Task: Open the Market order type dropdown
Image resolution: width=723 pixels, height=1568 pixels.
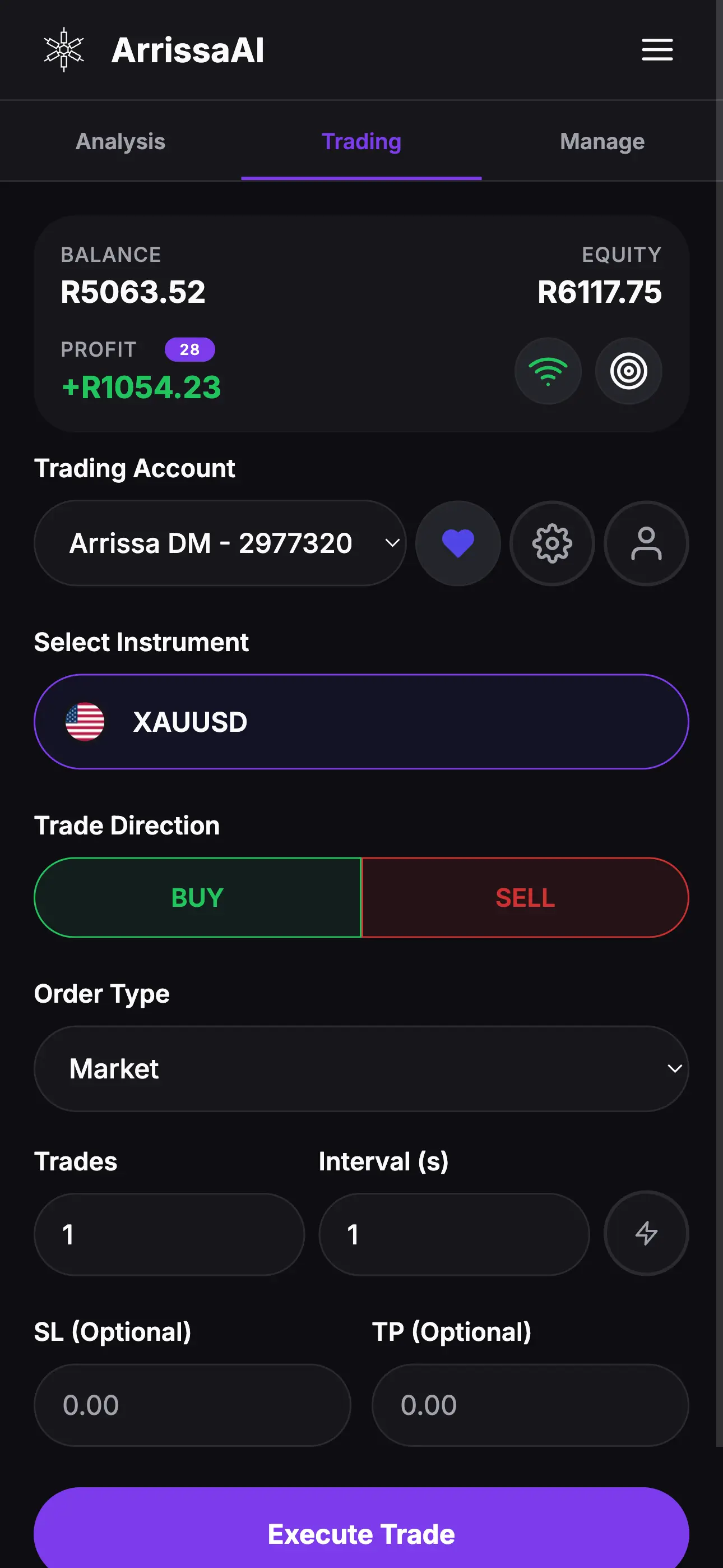Action: tap(361, 1069)
